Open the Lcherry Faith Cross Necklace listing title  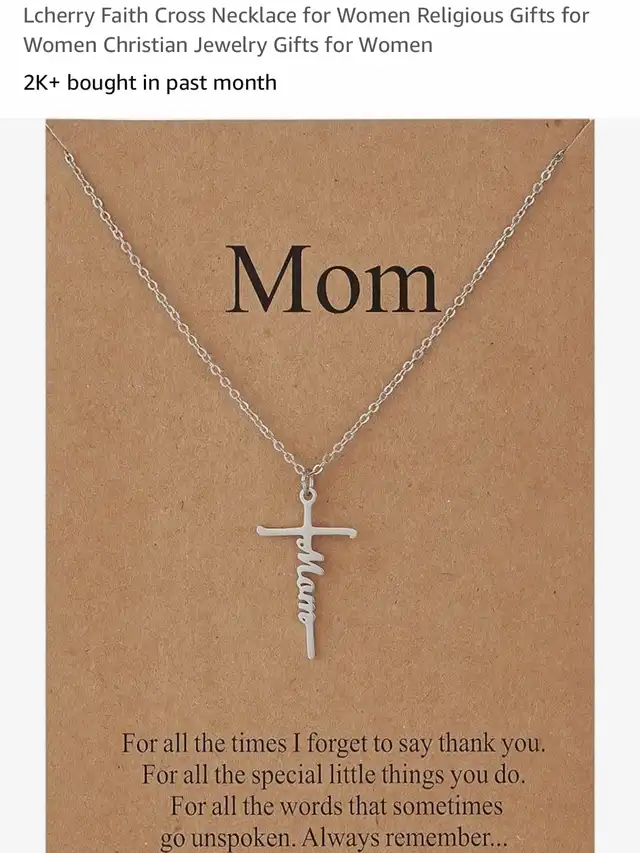[x=306, y=30]
